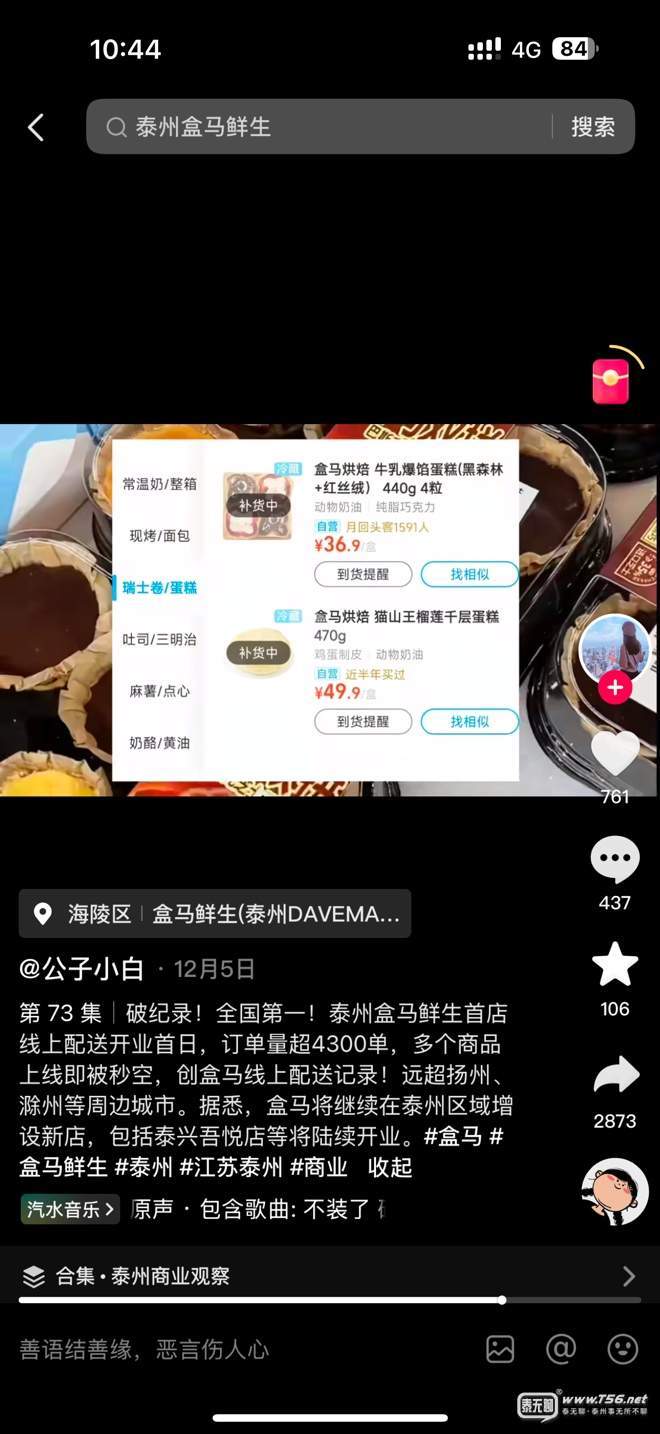Collapse the caption with 收起

tap(390, 1167)
